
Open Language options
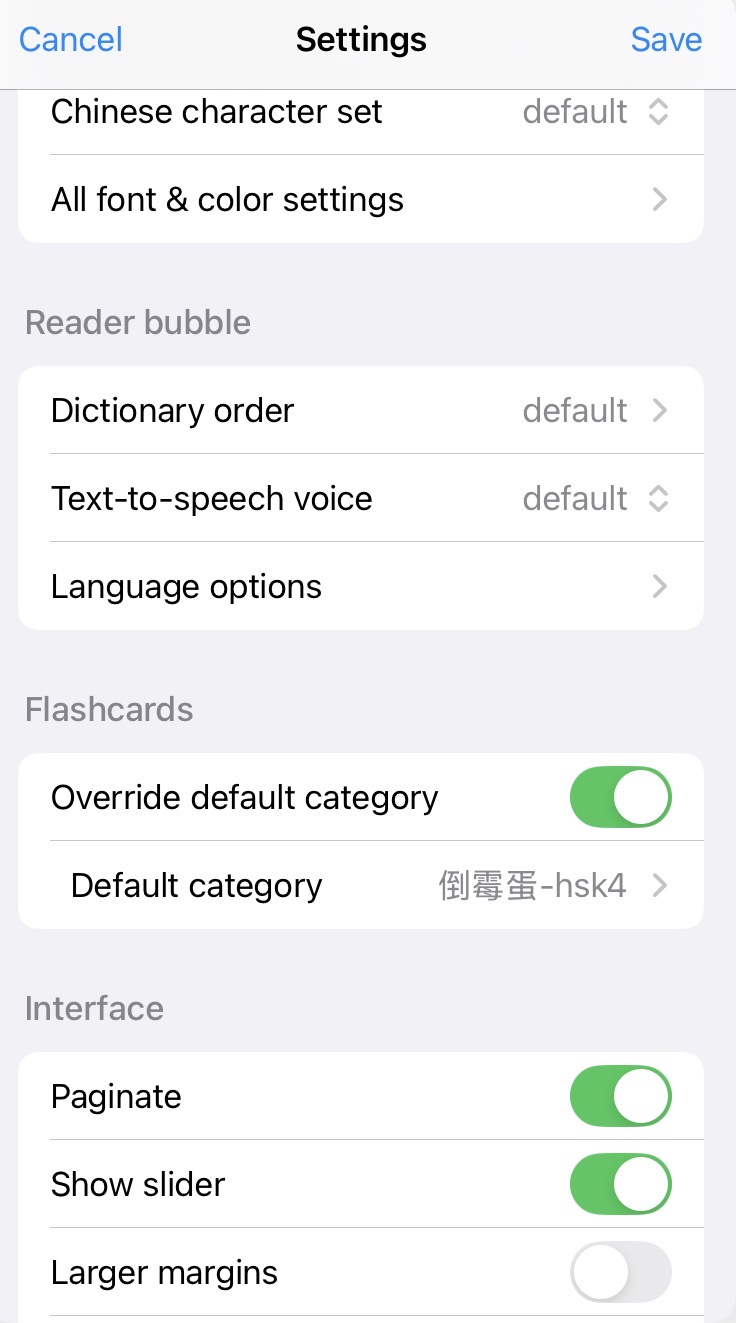(x=360, y=587)
